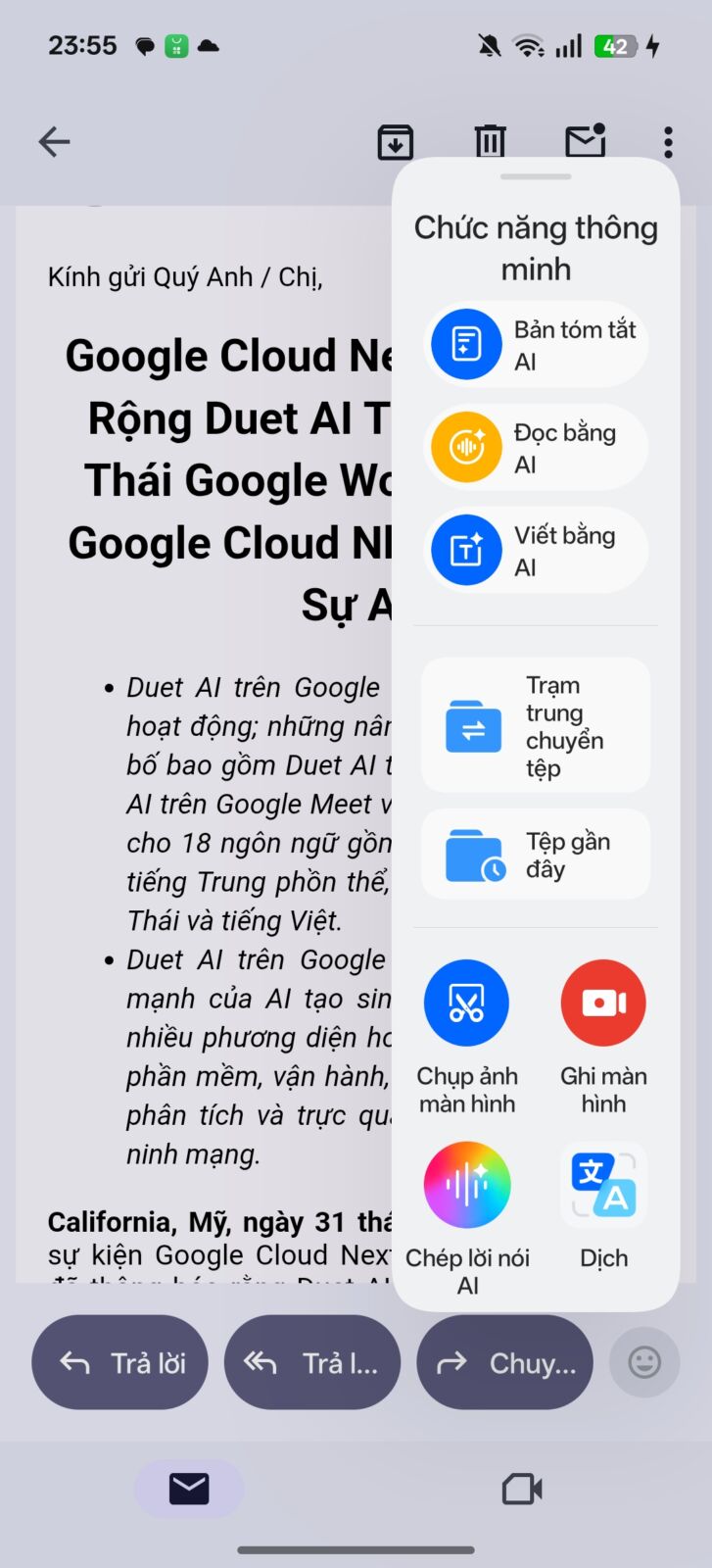Go back with the arrow icon
Screen dimensions: 712x1568
(x=55, y=142)
